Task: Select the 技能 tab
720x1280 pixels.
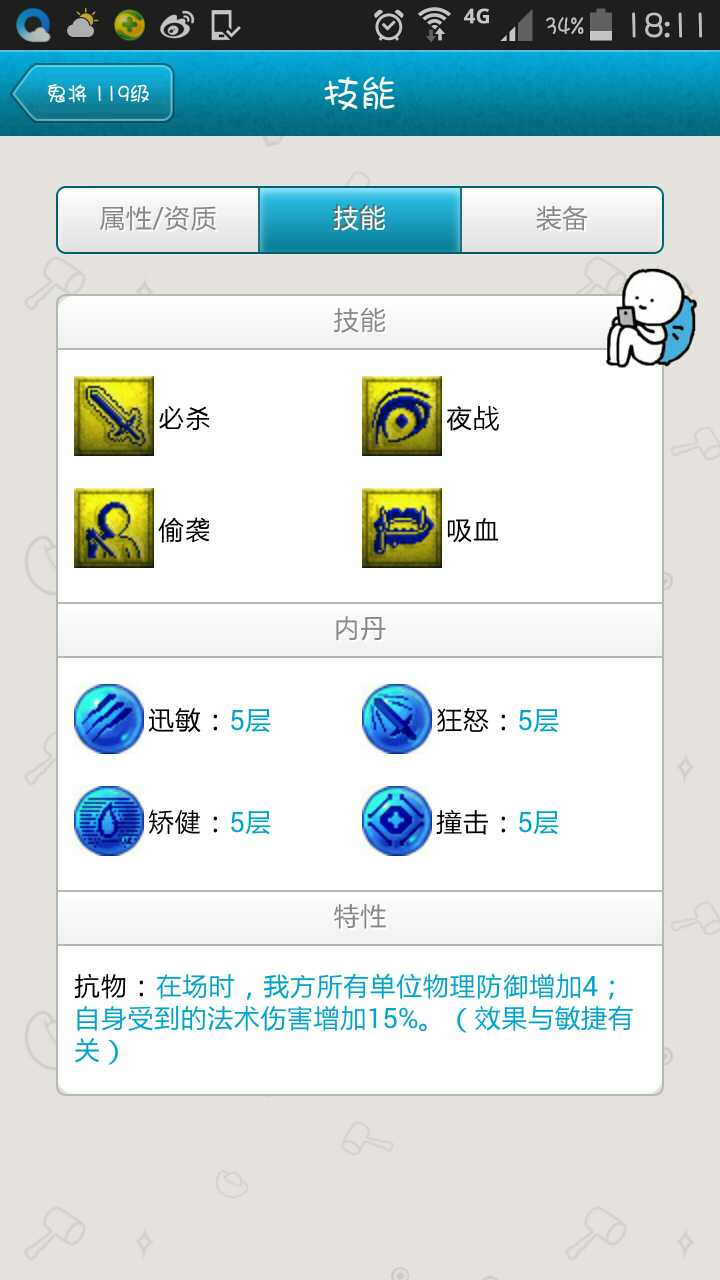Action: click(x=360, y=219)
